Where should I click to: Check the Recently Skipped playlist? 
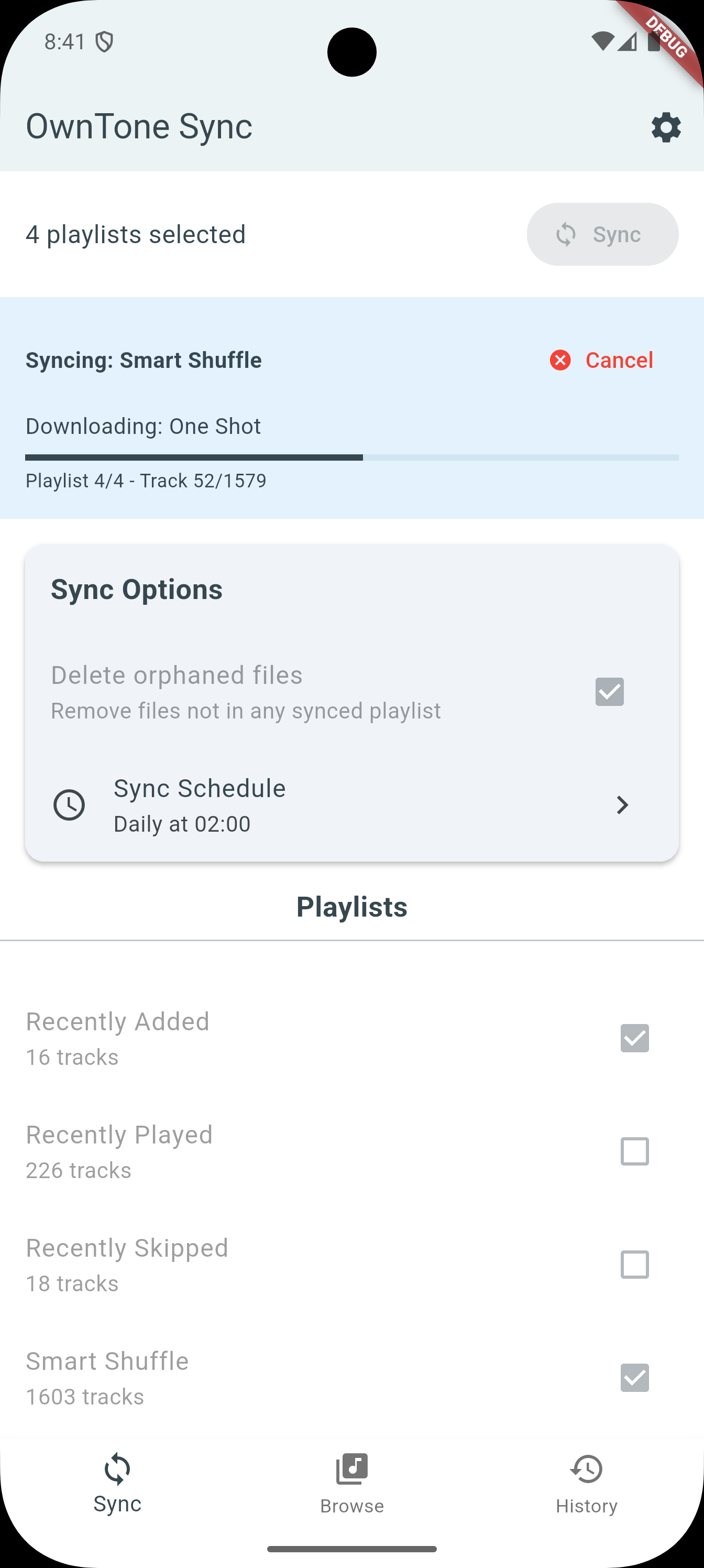point(635,1264)
